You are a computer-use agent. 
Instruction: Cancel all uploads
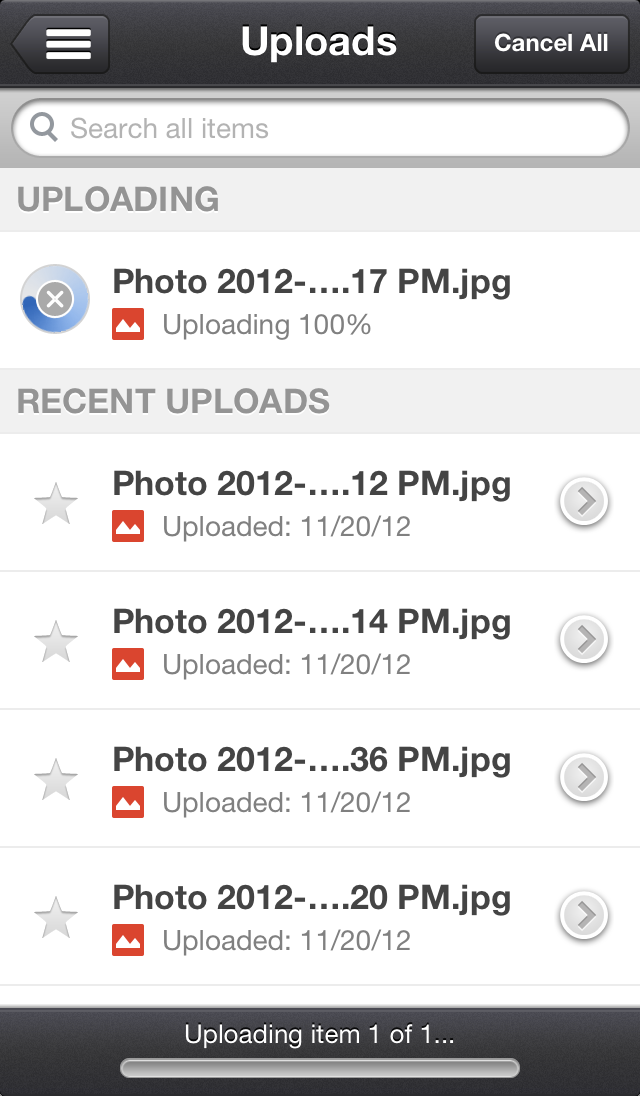point(551,44)
